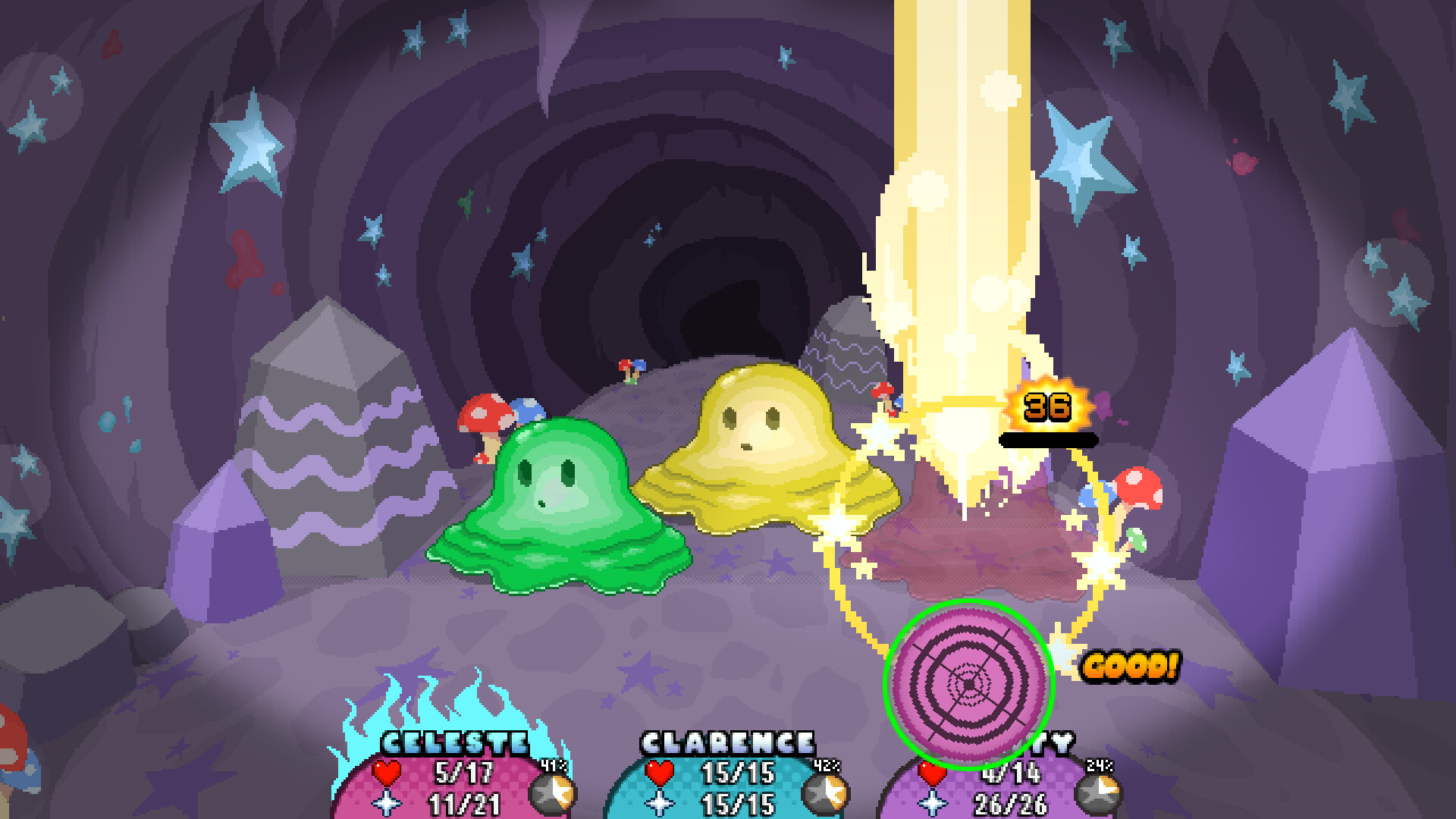Target the green slime enemy
Screen dimensions: 1456x819
[559, 504]
